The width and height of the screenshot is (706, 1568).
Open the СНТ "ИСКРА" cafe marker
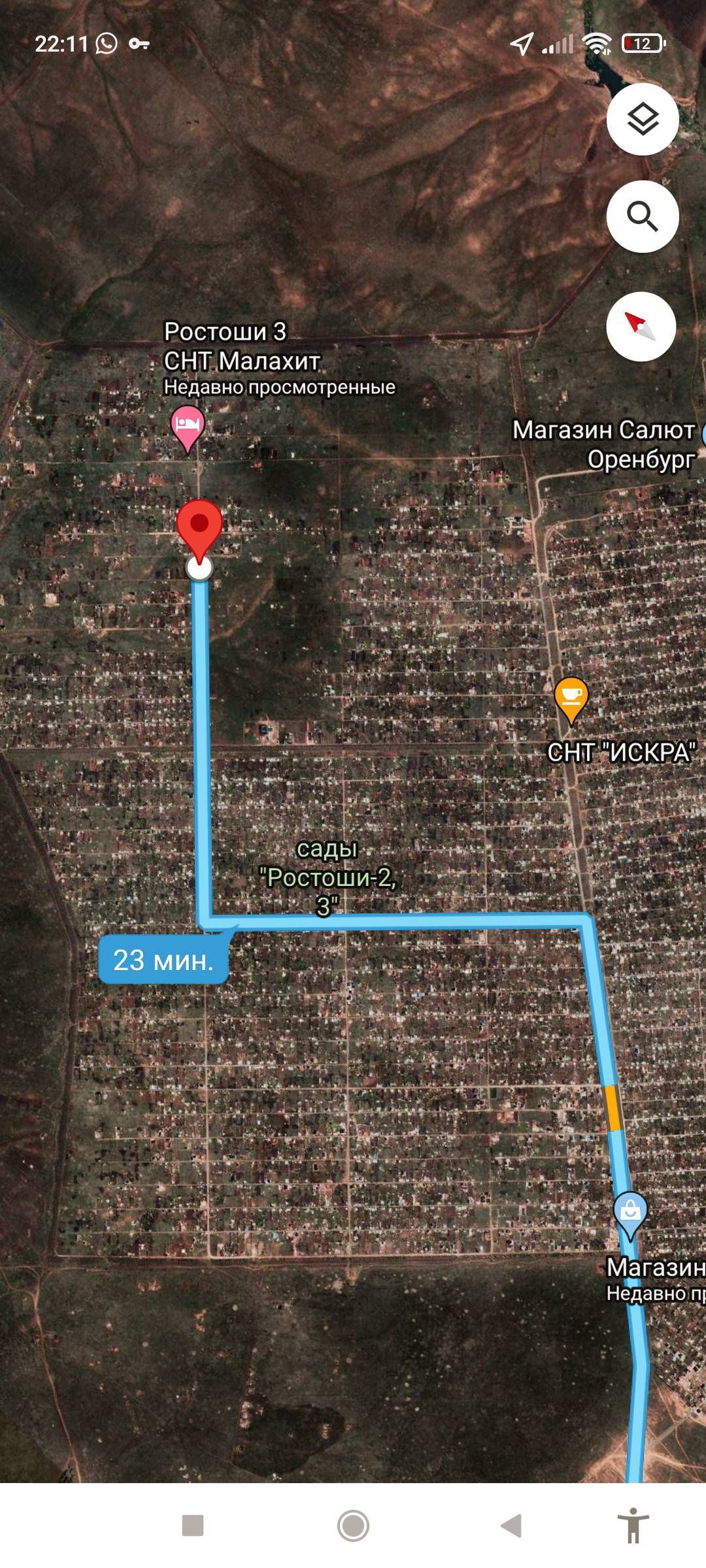(x=571, y=698)
